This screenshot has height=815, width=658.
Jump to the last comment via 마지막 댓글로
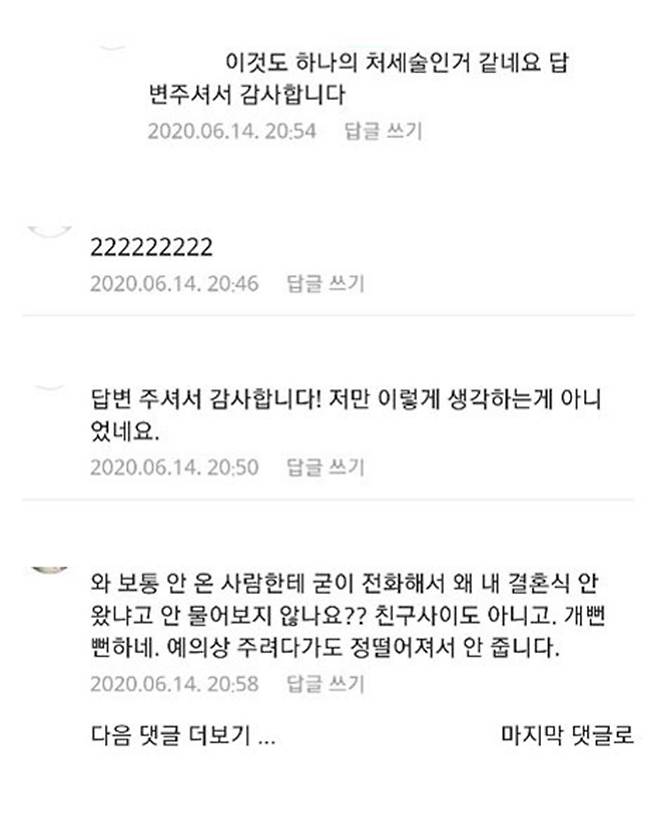pos(567,737)
